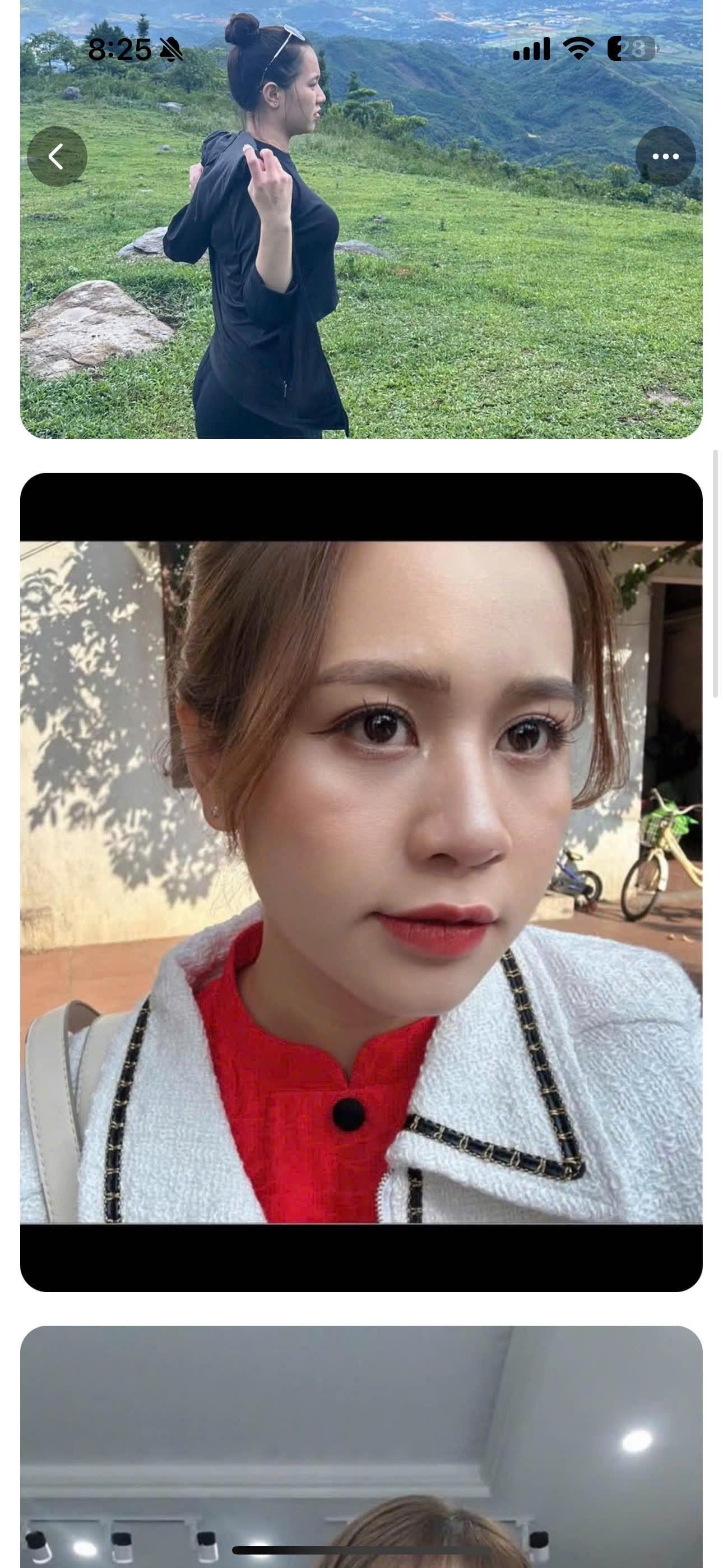Open the bottom photo with ceiling lights
Viewport: 723px width, 1568px height.
click(x=361, y=1449)
